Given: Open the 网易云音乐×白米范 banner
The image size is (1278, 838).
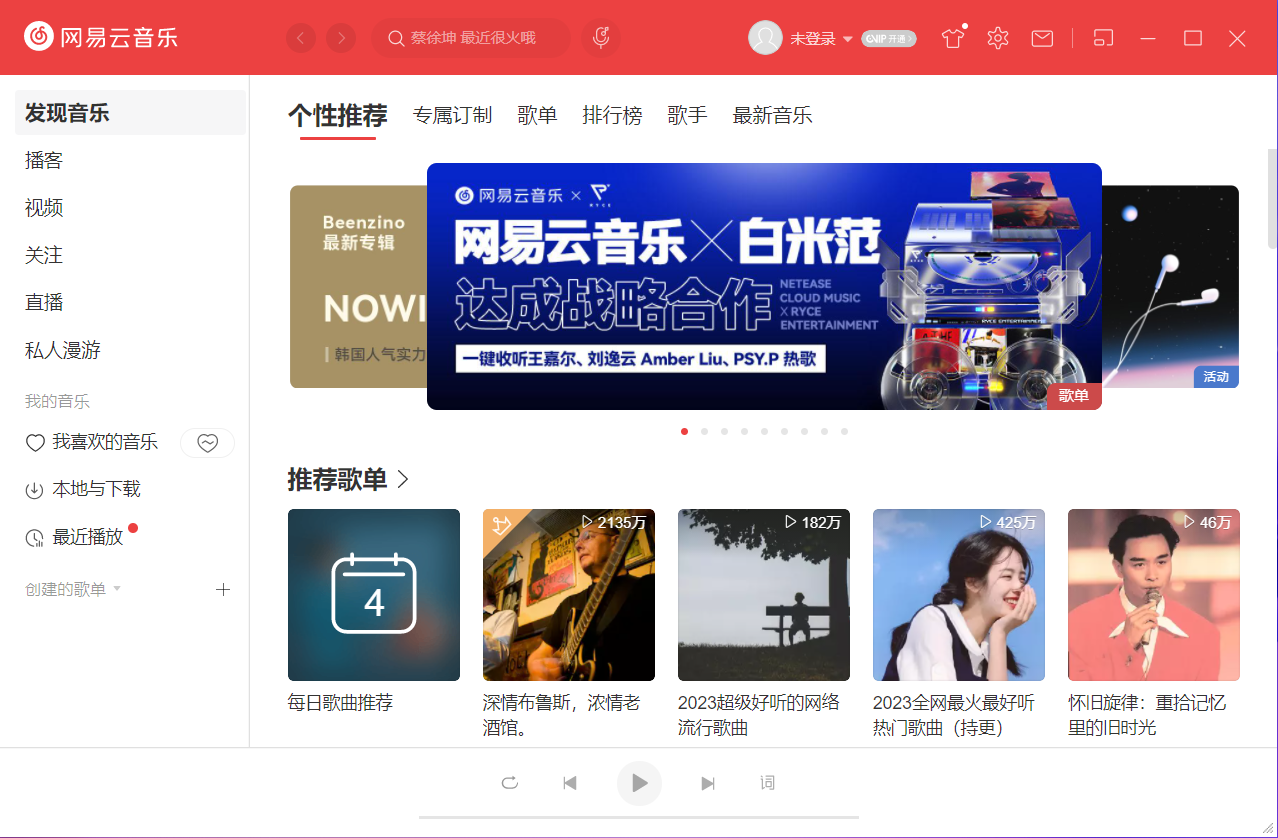Looking at the screenshot, I should tap(764, 286).
